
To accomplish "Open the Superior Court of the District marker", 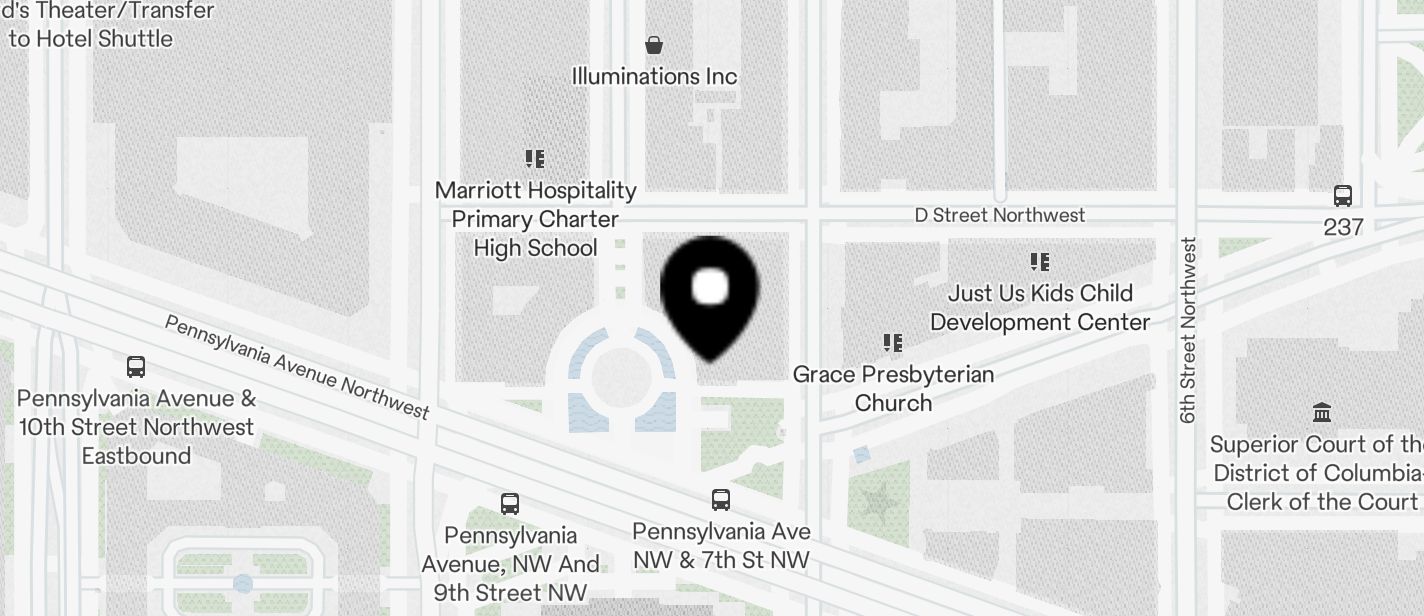I will point(1322,413).
